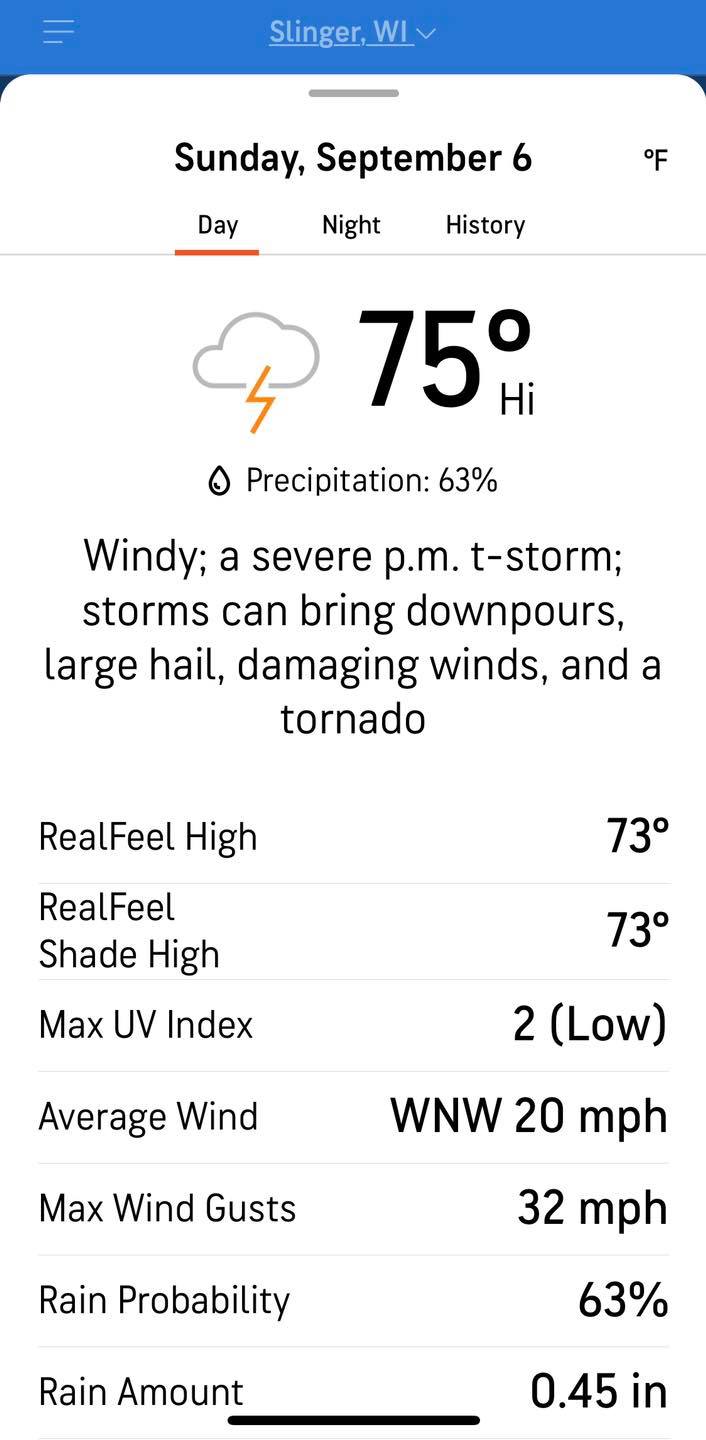Tap the sheet drag handle
706x1440 pixels.
click(353, 93)
